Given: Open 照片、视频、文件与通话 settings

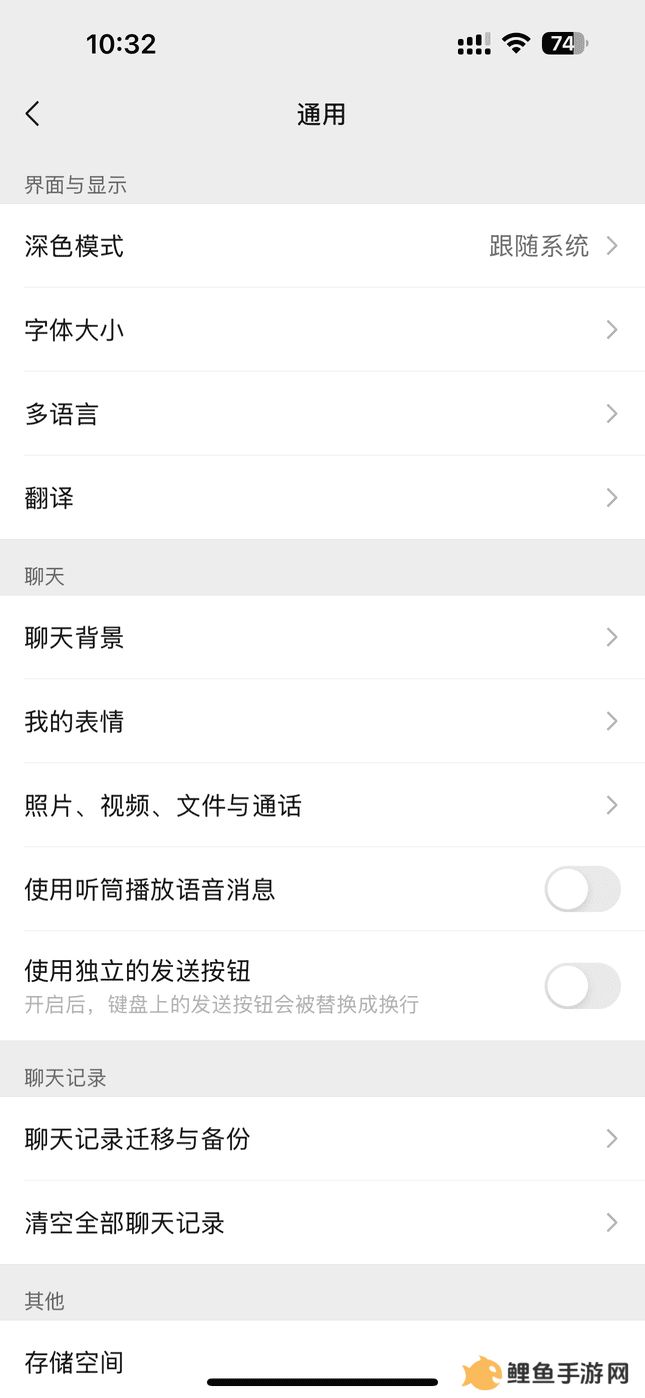Looking at the screenshot, I should click(x=322, y=805).
